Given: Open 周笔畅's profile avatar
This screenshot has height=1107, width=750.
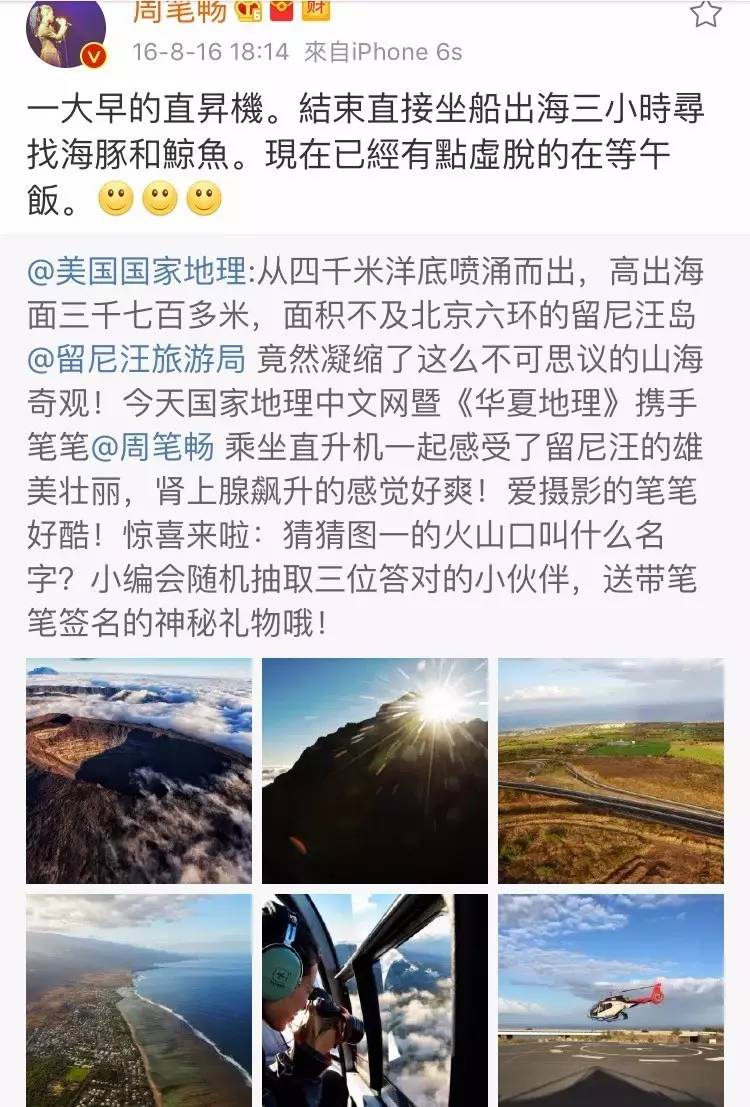Looking at the screenshot, I should click(x=66, y=31).
